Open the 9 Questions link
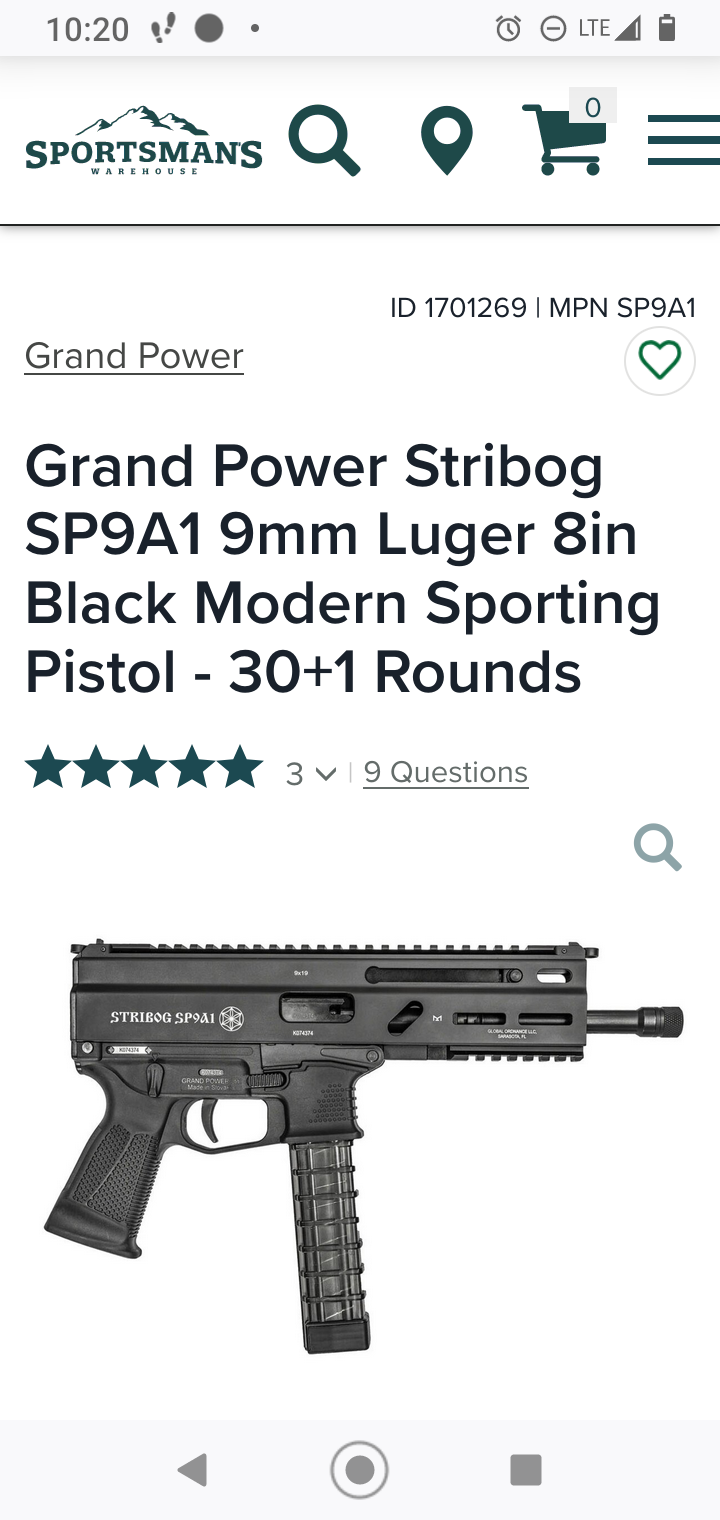Screen dimensions: 720x1520 coord(446,772)
